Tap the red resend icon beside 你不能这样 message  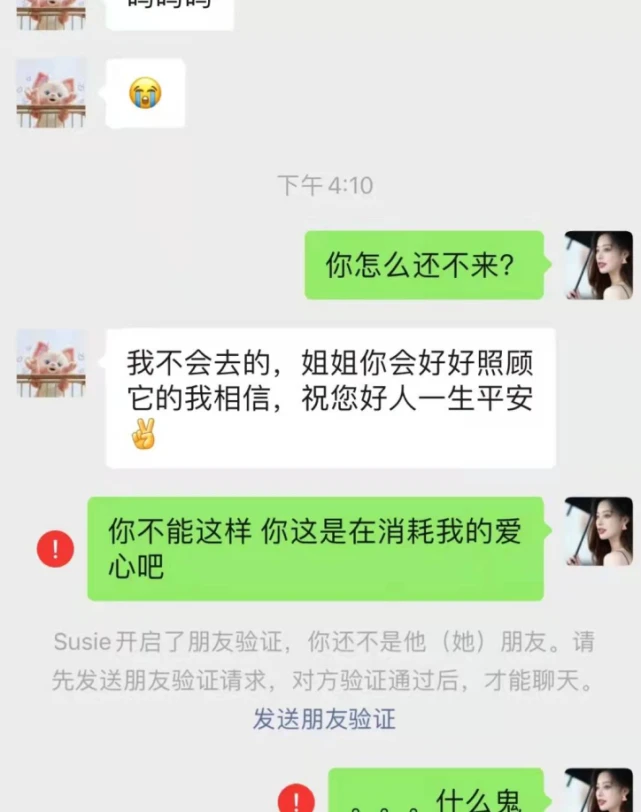pyautogui.click(x=55, y=549)
